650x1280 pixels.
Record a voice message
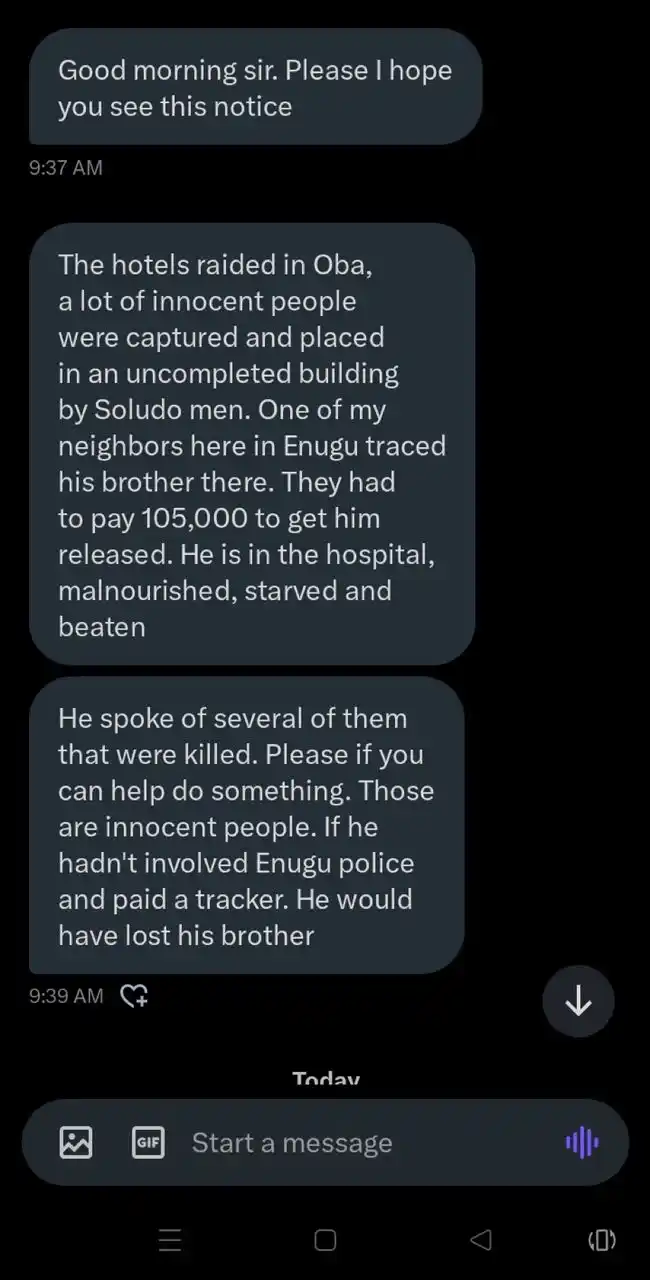point(581,1142)
